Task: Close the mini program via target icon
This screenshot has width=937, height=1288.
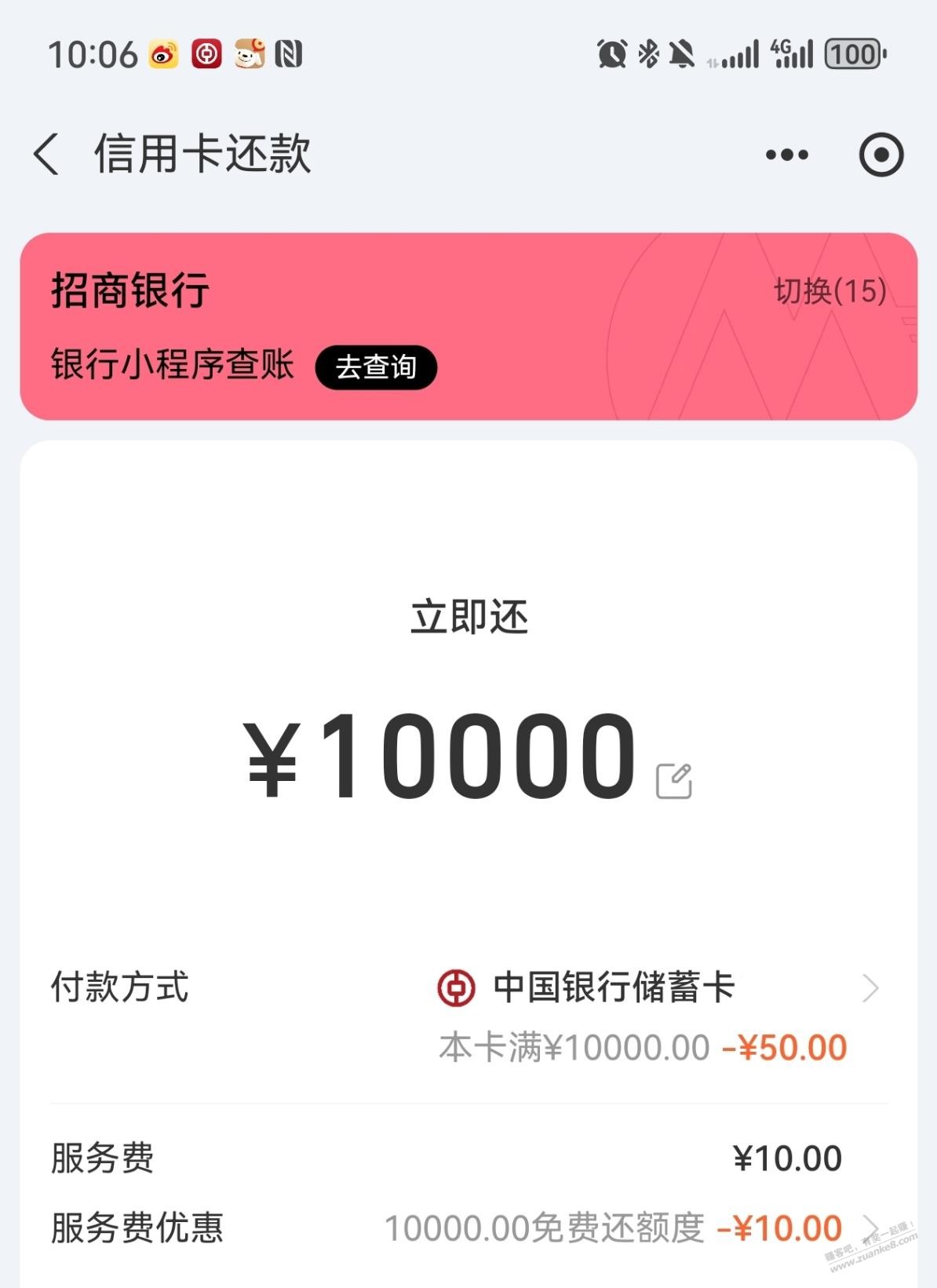Action: 880,155
